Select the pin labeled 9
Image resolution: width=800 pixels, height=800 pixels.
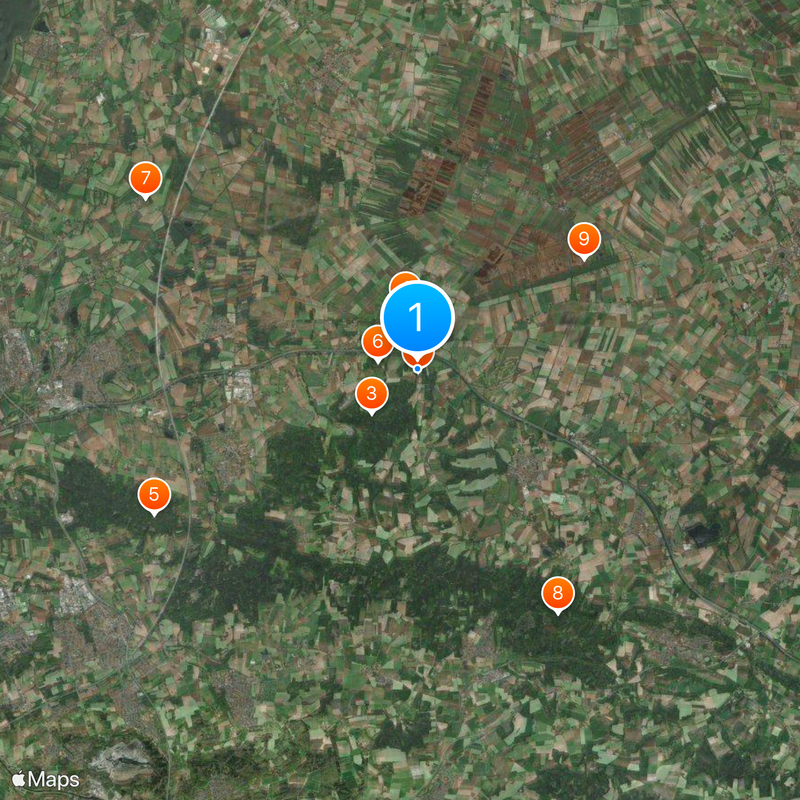[x=583, y=239]
